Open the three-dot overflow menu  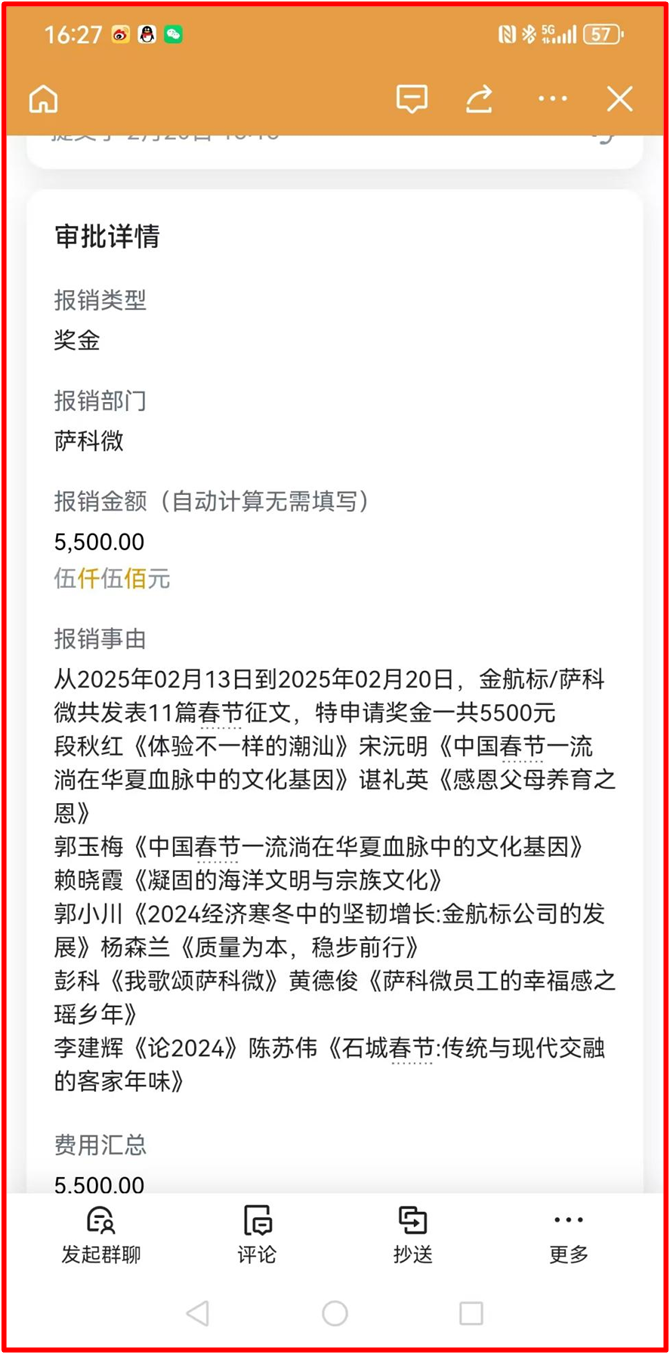coord(552,98)
